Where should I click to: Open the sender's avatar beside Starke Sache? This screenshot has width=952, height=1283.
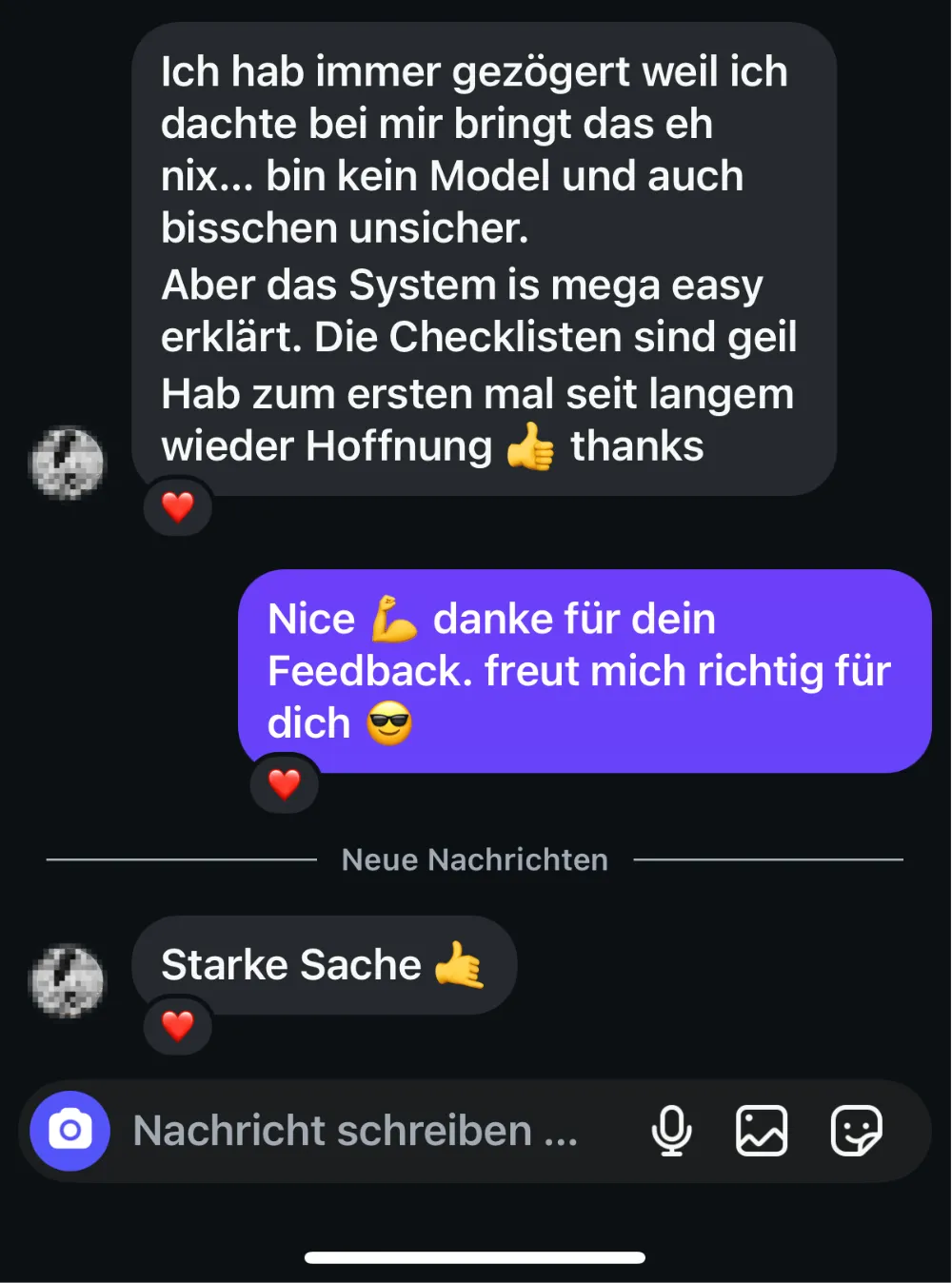(67, 980)
